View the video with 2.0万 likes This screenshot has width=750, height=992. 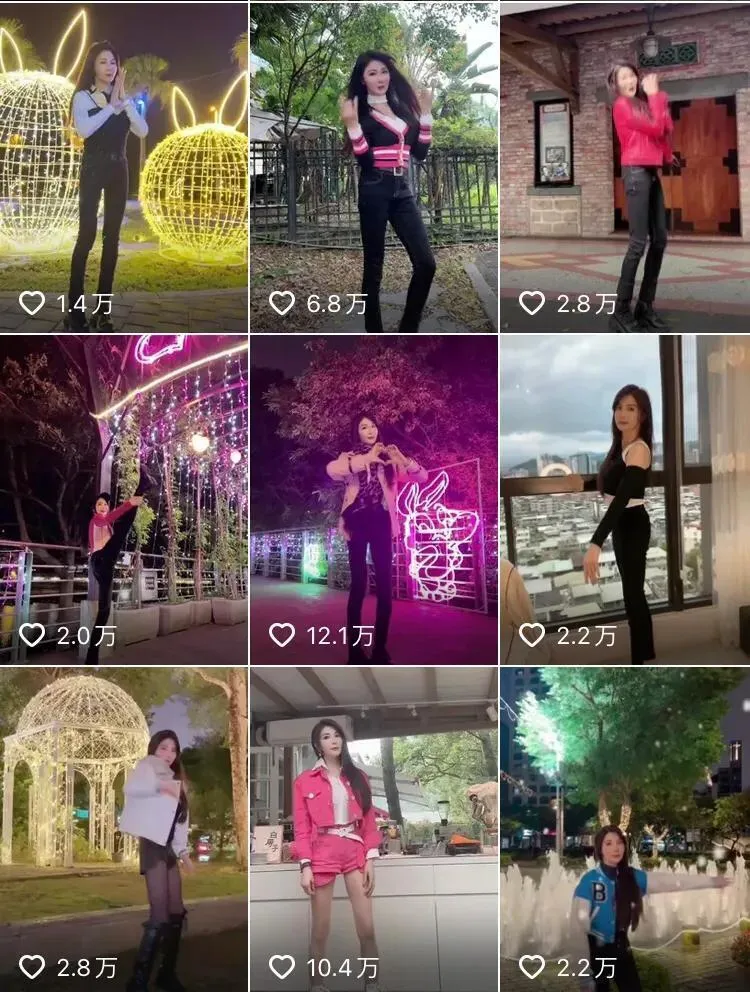pos(123,500)
